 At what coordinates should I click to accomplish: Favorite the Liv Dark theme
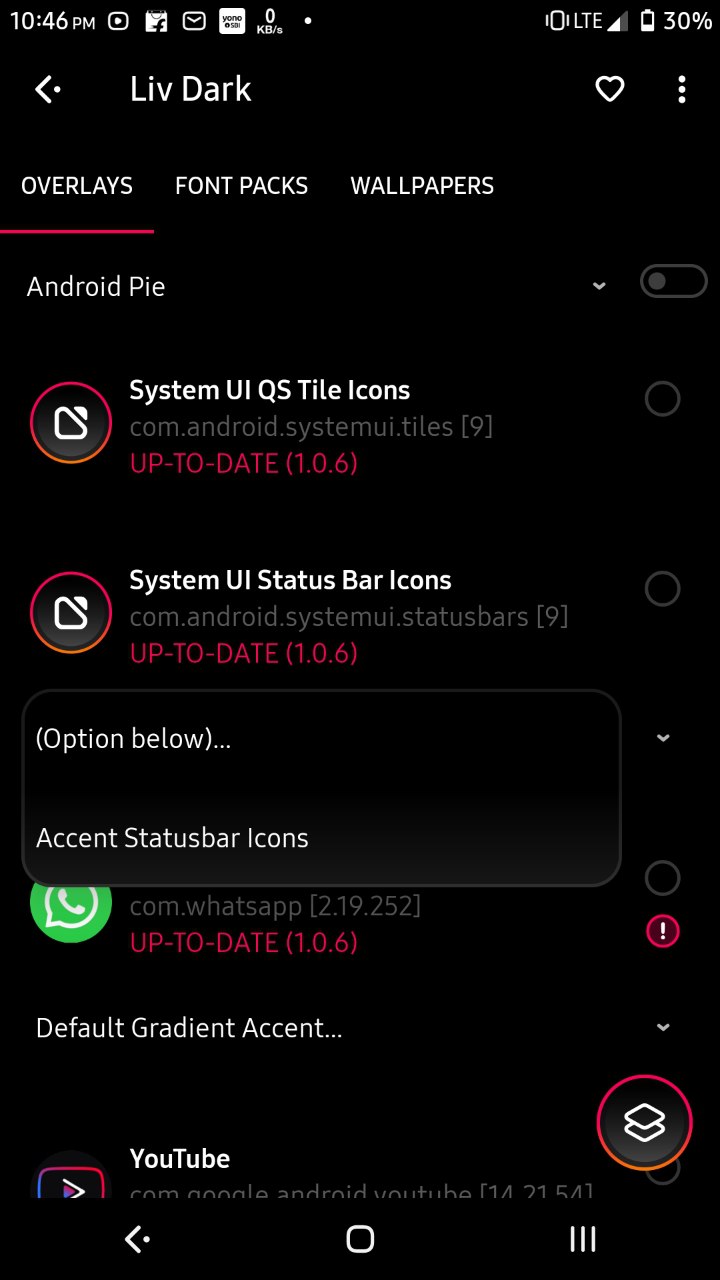tap(610, 90)
